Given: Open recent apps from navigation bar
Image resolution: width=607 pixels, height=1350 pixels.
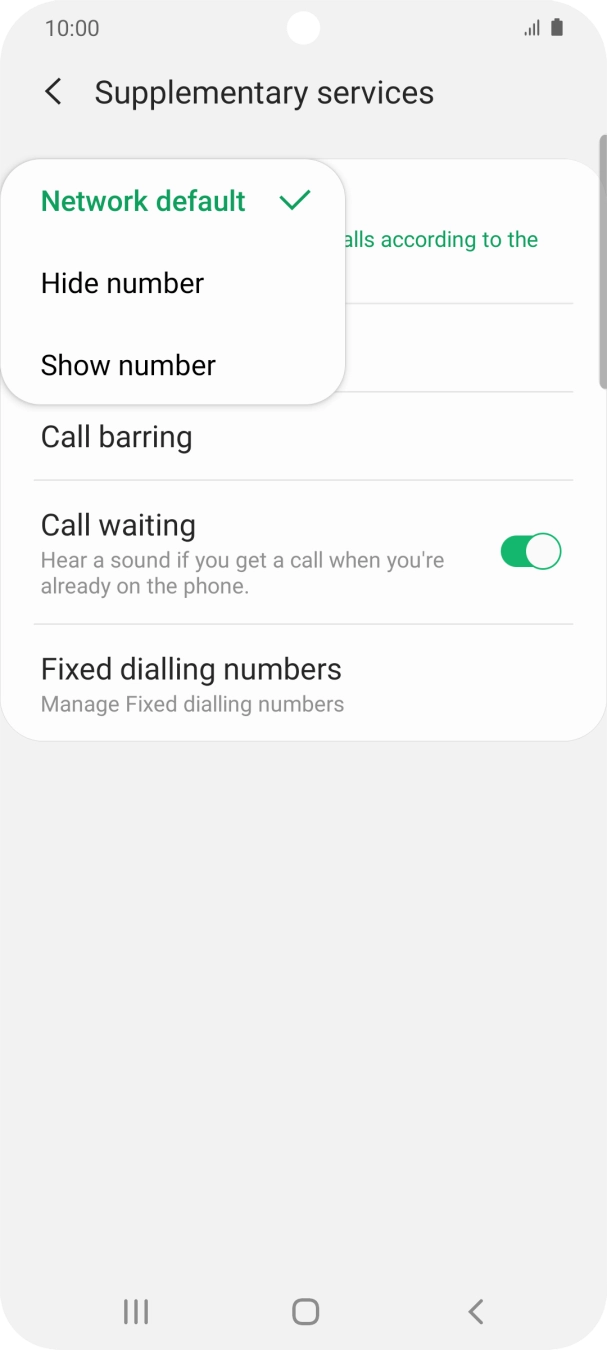Looking at the screenshot, I should click(136, 1311).
